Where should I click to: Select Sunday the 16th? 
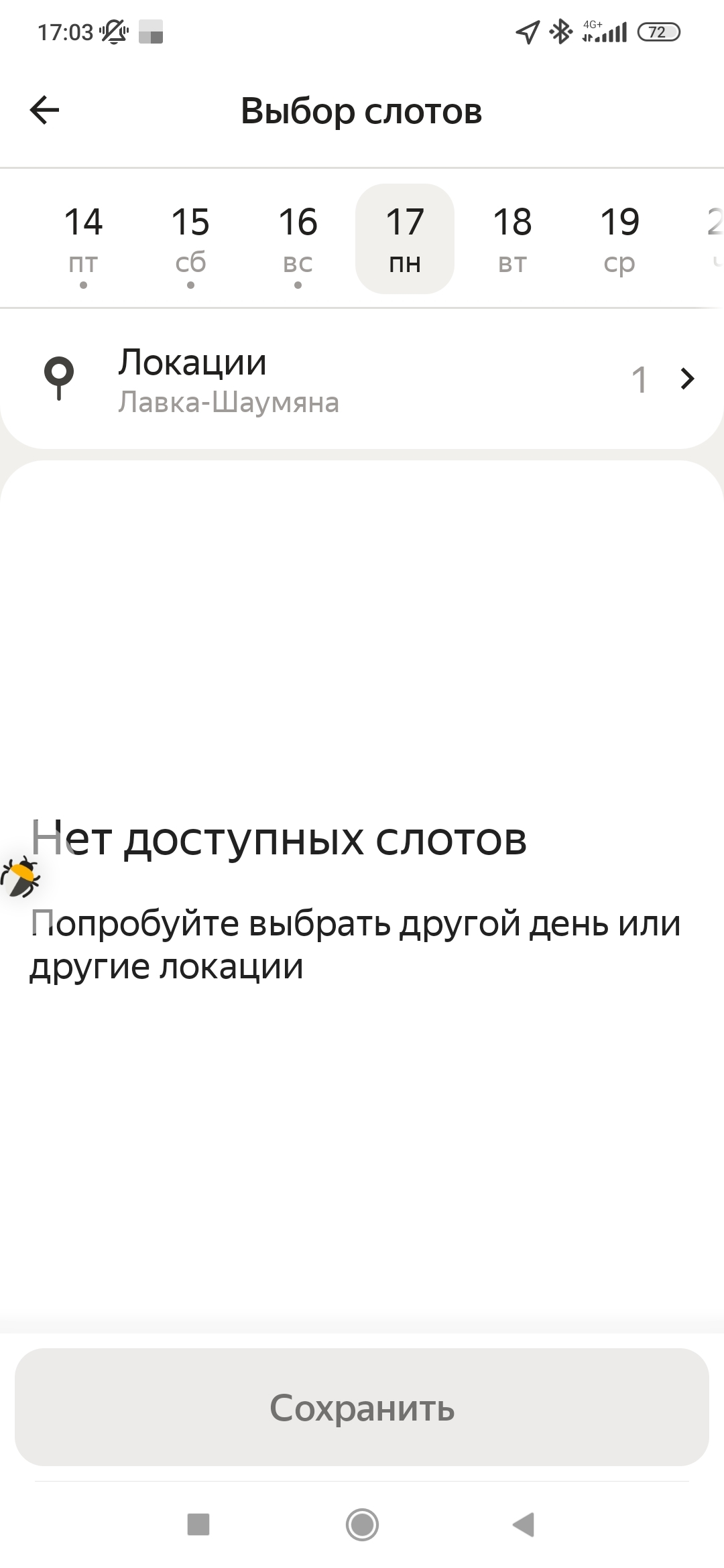[298, 239]
